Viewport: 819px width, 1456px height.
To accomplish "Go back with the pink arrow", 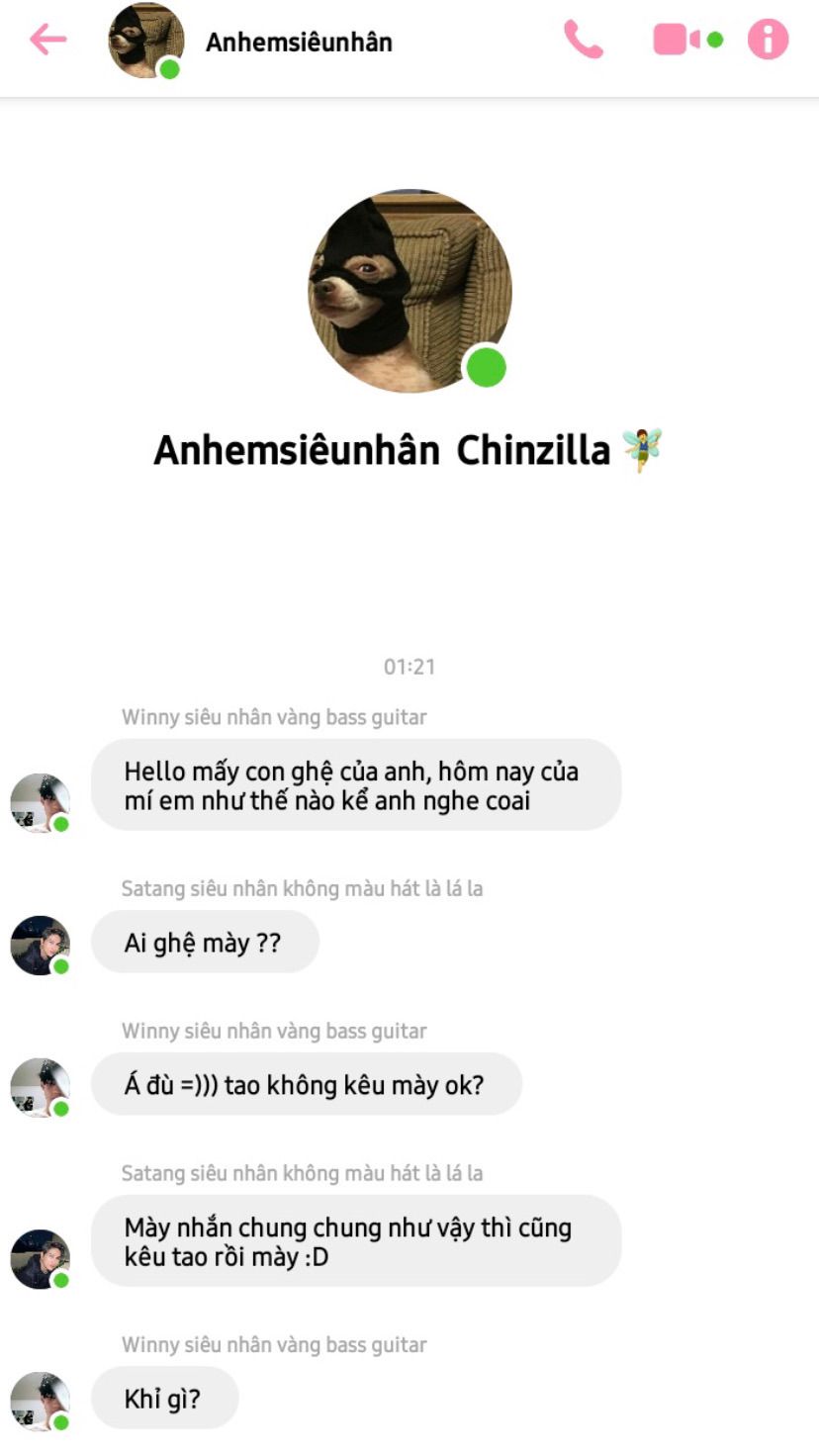I will (47, 41).
